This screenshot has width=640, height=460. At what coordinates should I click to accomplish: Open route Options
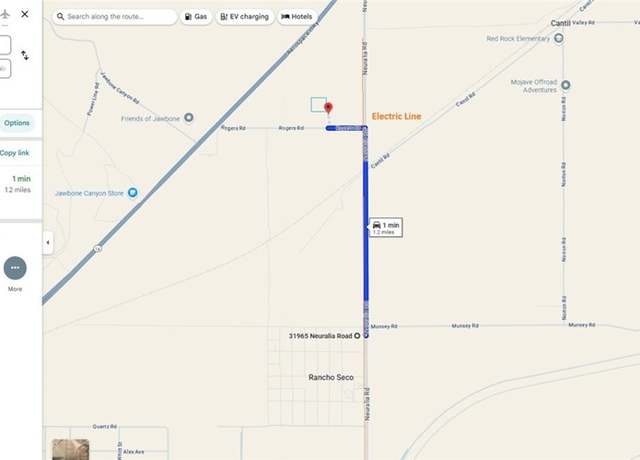point(17,123)
